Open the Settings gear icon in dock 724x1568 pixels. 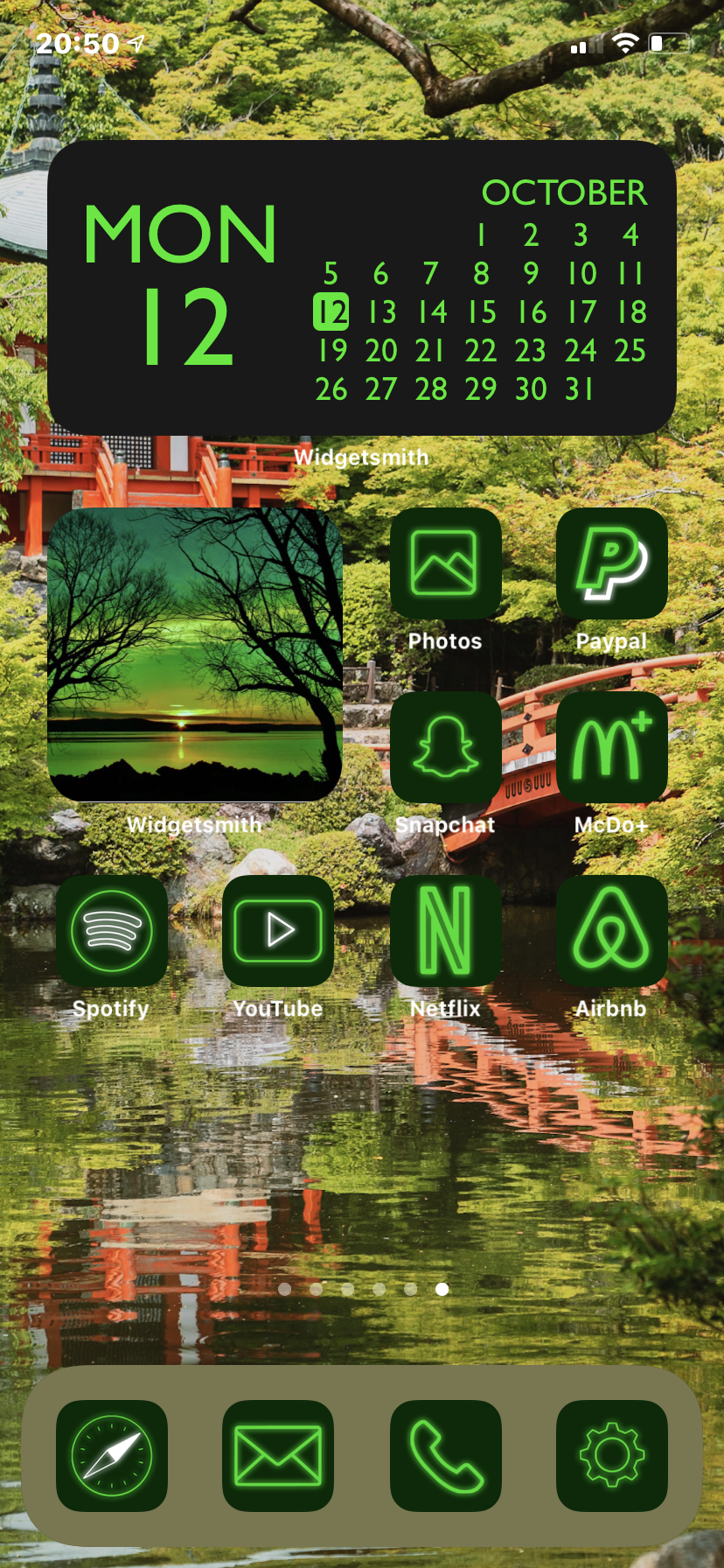pyautogui.click(x=611, y=1456)
